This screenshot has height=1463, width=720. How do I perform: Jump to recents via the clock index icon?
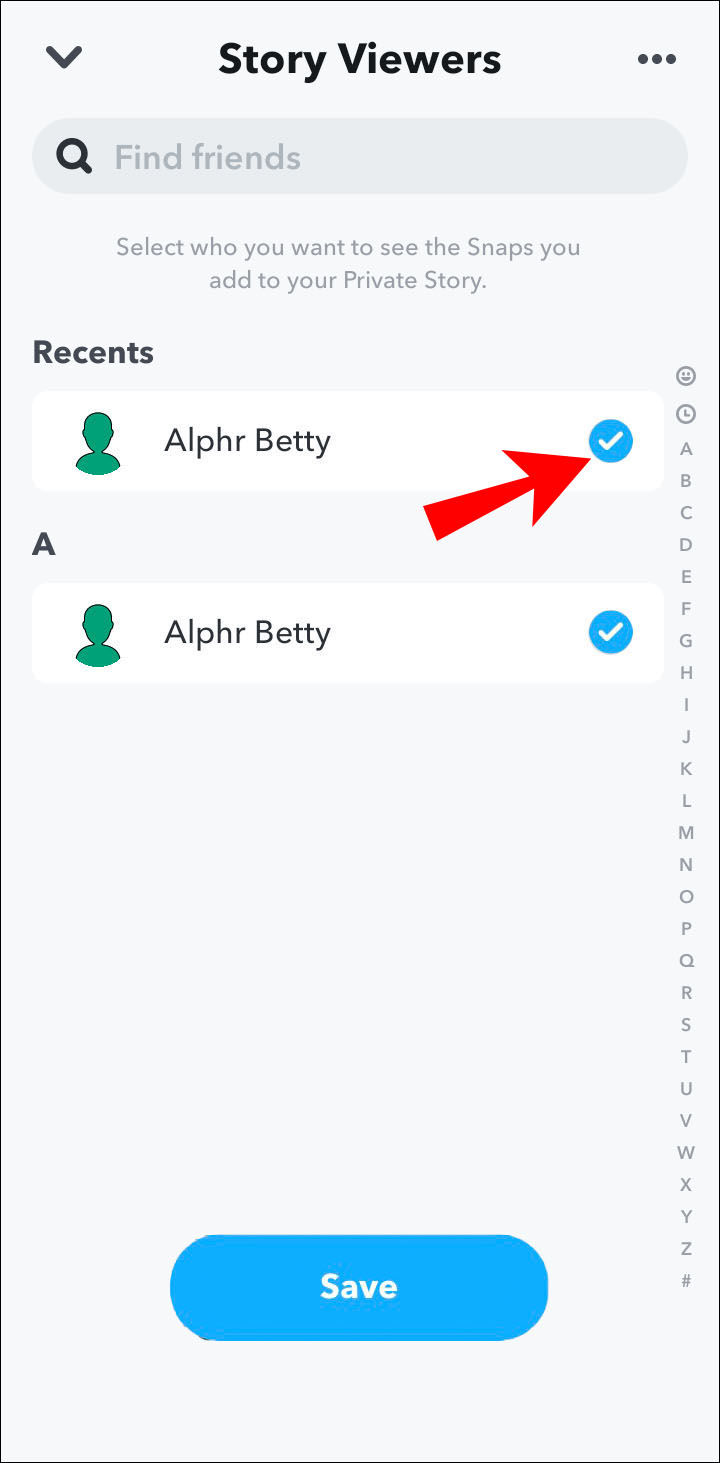(x=686, y=413)
